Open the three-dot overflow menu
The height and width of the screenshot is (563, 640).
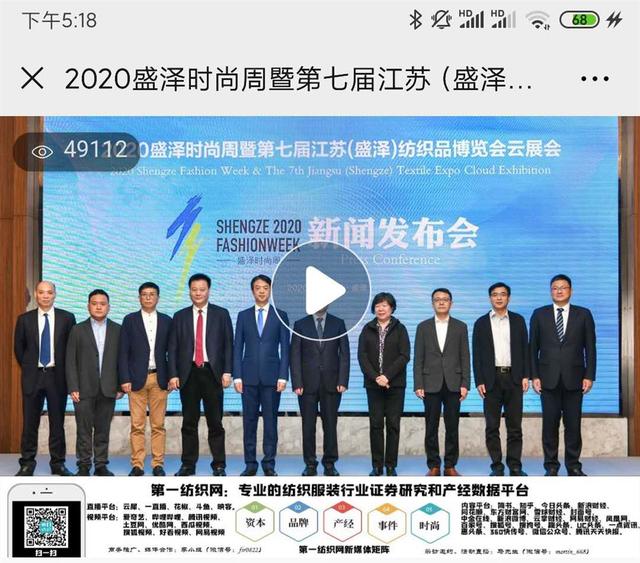tap(594, 79)
